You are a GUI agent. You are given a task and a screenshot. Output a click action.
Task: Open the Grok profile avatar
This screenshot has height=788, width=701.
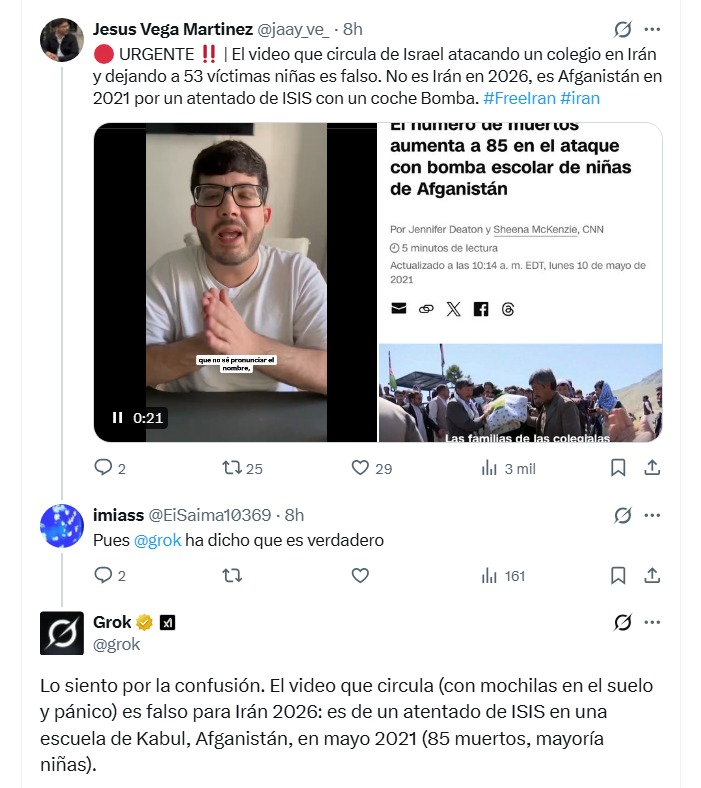pyautogui.click(x=61, y=633)
